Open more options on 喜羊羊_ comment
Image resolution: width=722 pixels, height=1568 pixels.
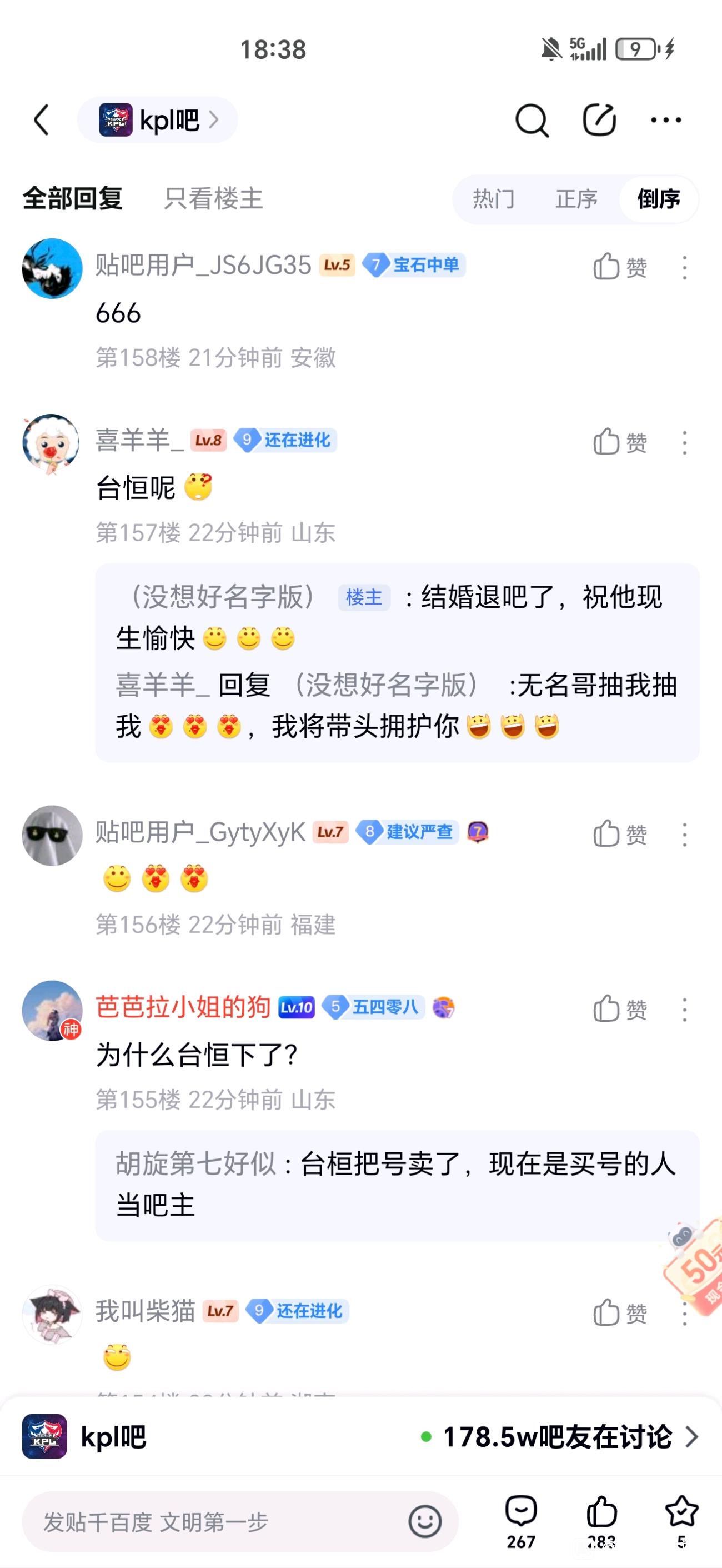pyautogui.click(x=684, y=442)
